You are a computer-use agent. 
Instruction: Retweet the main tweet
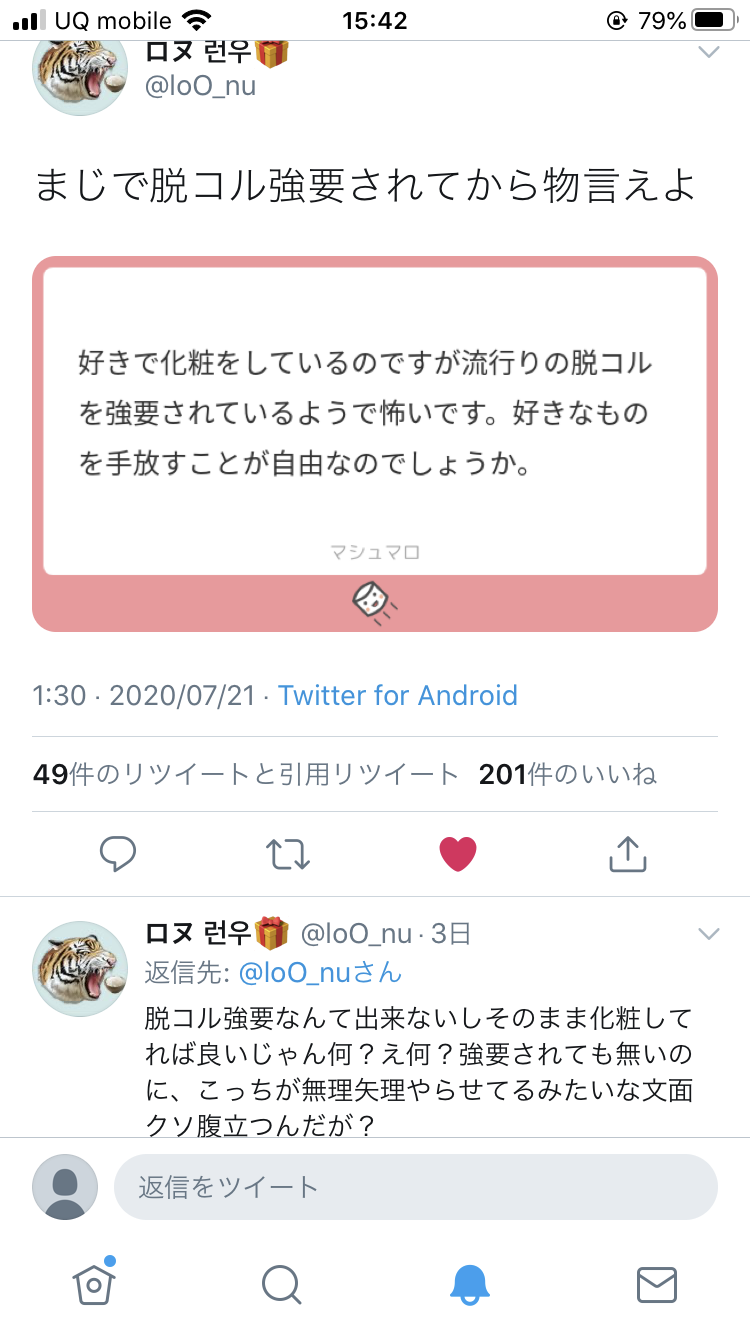point(288,854)
